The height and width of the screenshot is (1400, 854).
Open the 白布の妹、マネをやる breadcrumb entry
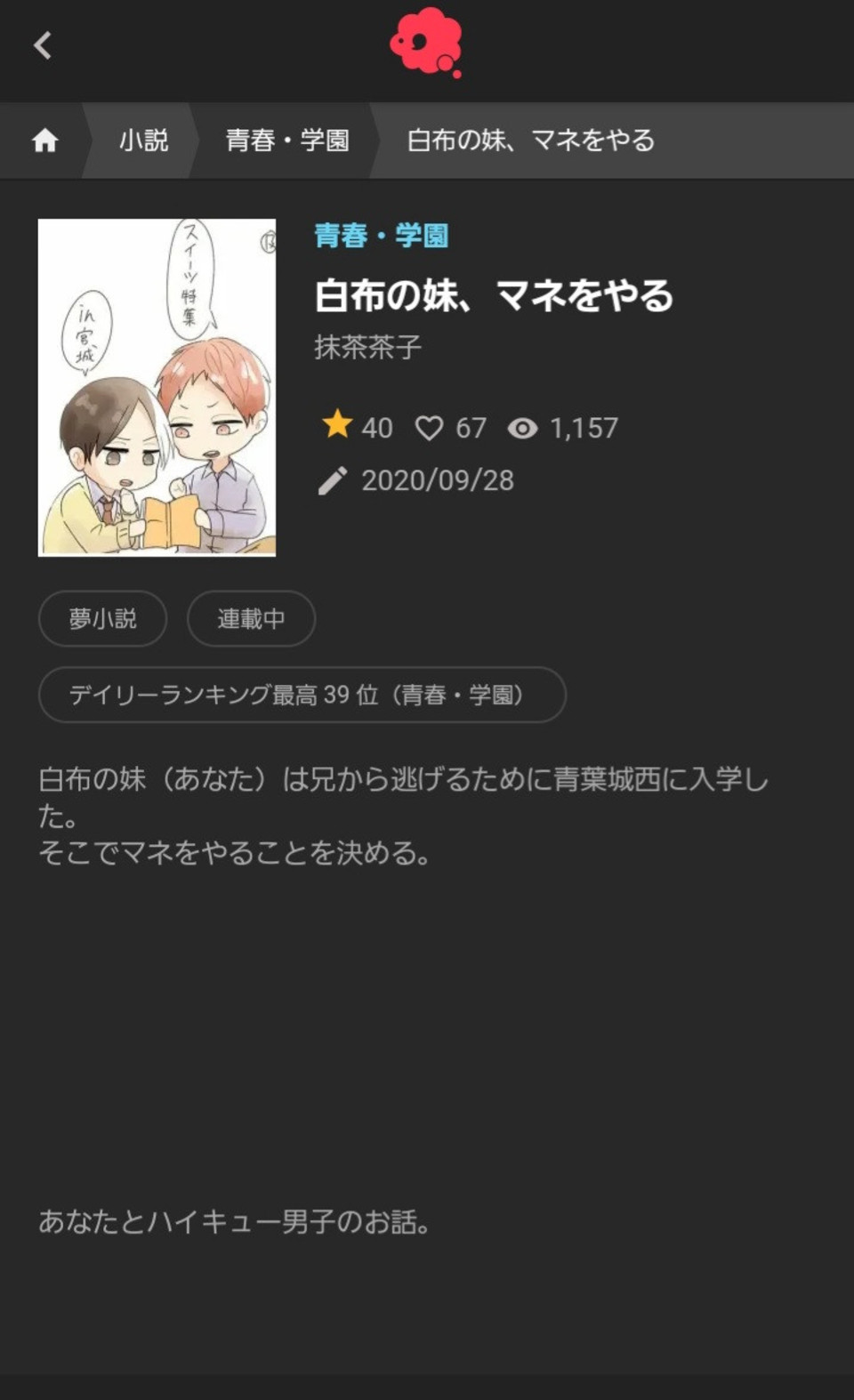coord(531,140)
